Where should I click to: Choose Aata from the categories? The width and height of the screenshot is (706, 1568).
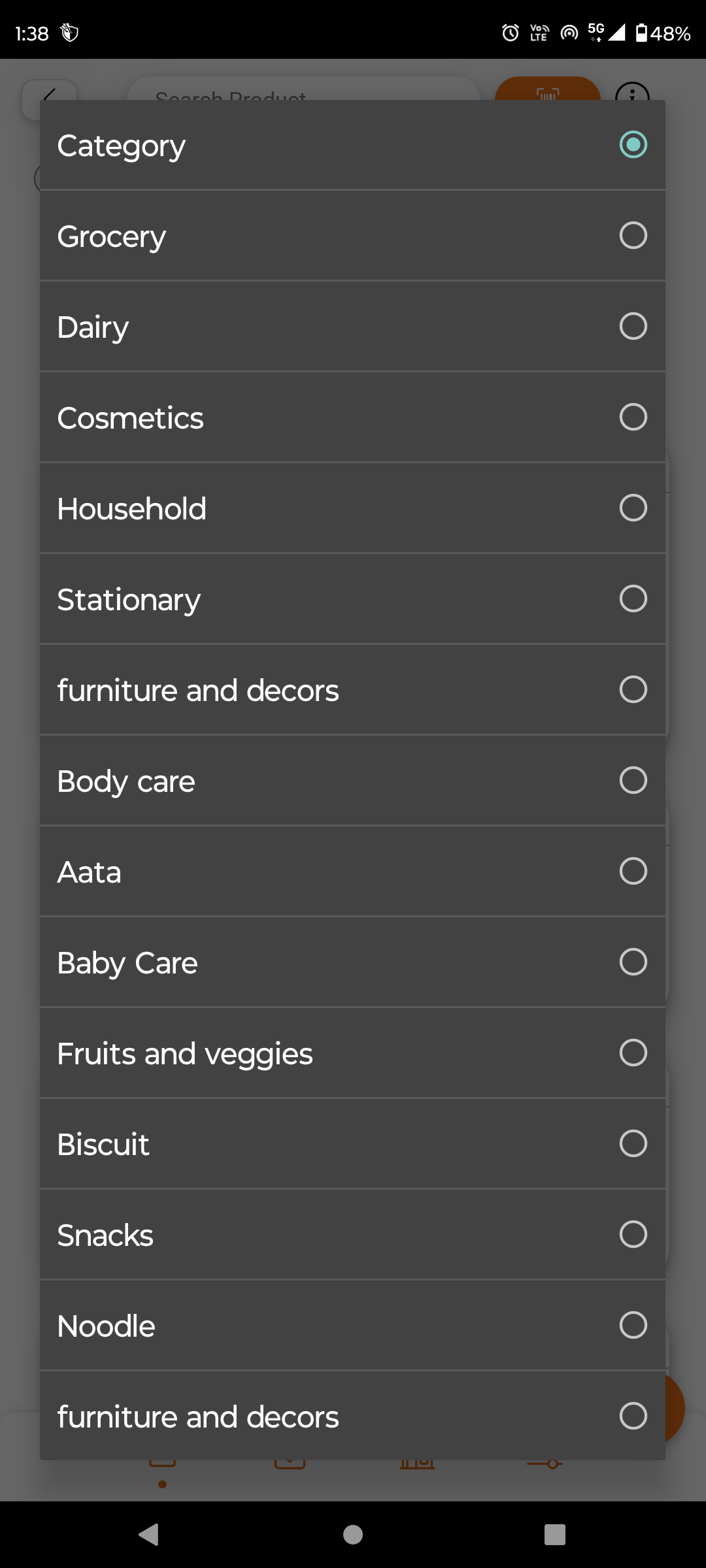tap(352, 872)
